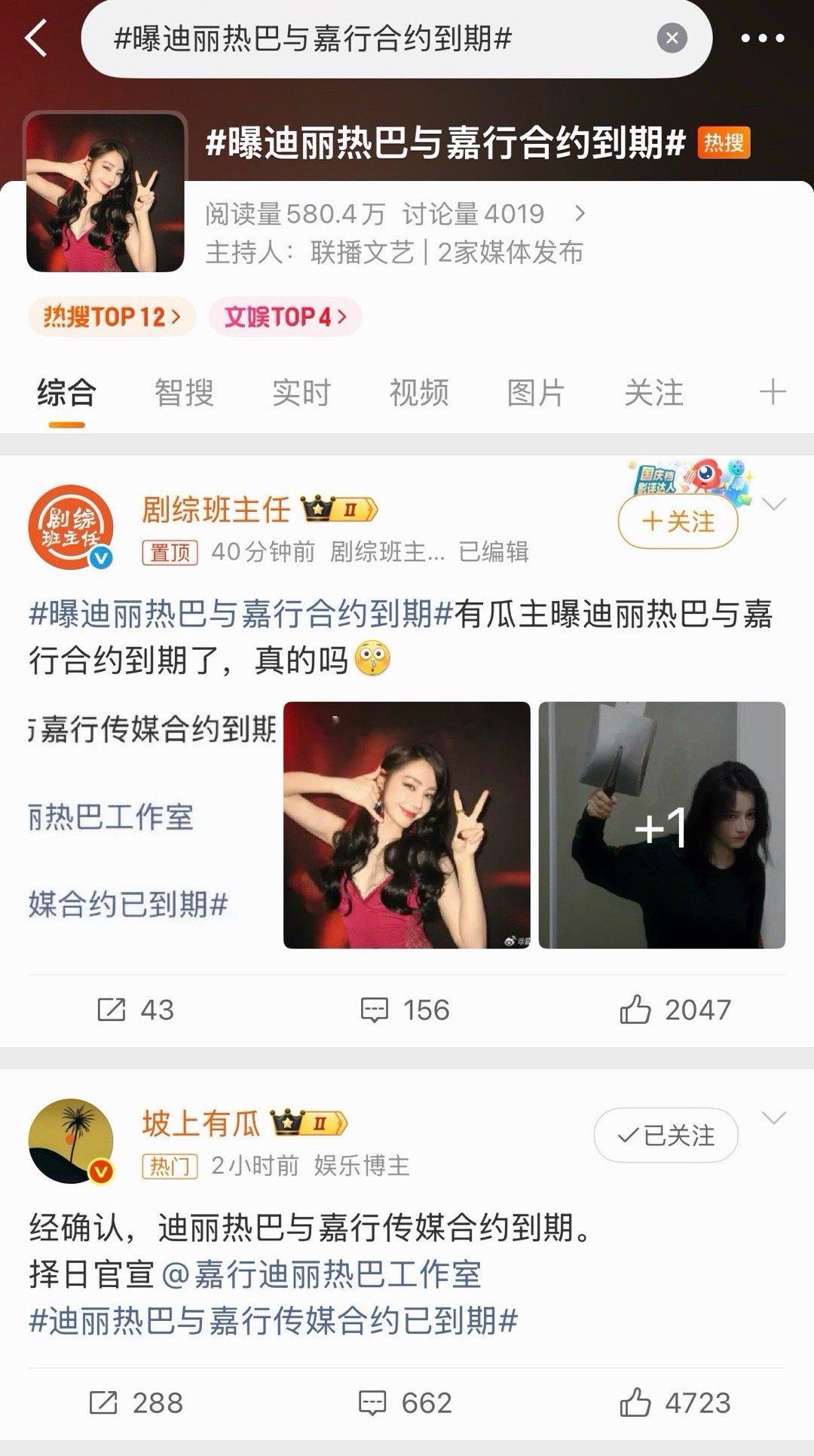Switch to the 图片 tab
814x1456 pixels.
pos(536,393)
